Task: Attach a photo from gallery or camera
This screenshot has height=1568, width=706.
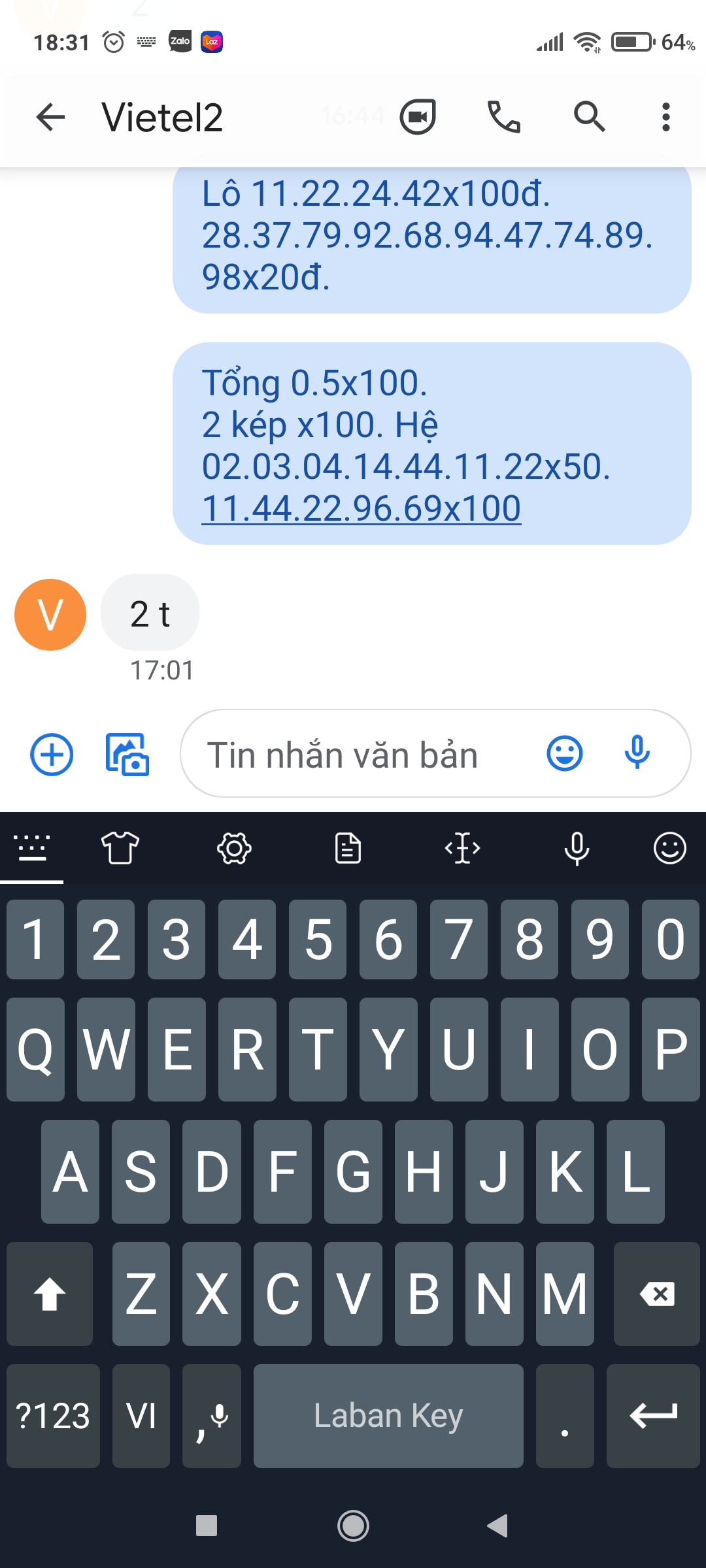Action: tap(127, 755)
